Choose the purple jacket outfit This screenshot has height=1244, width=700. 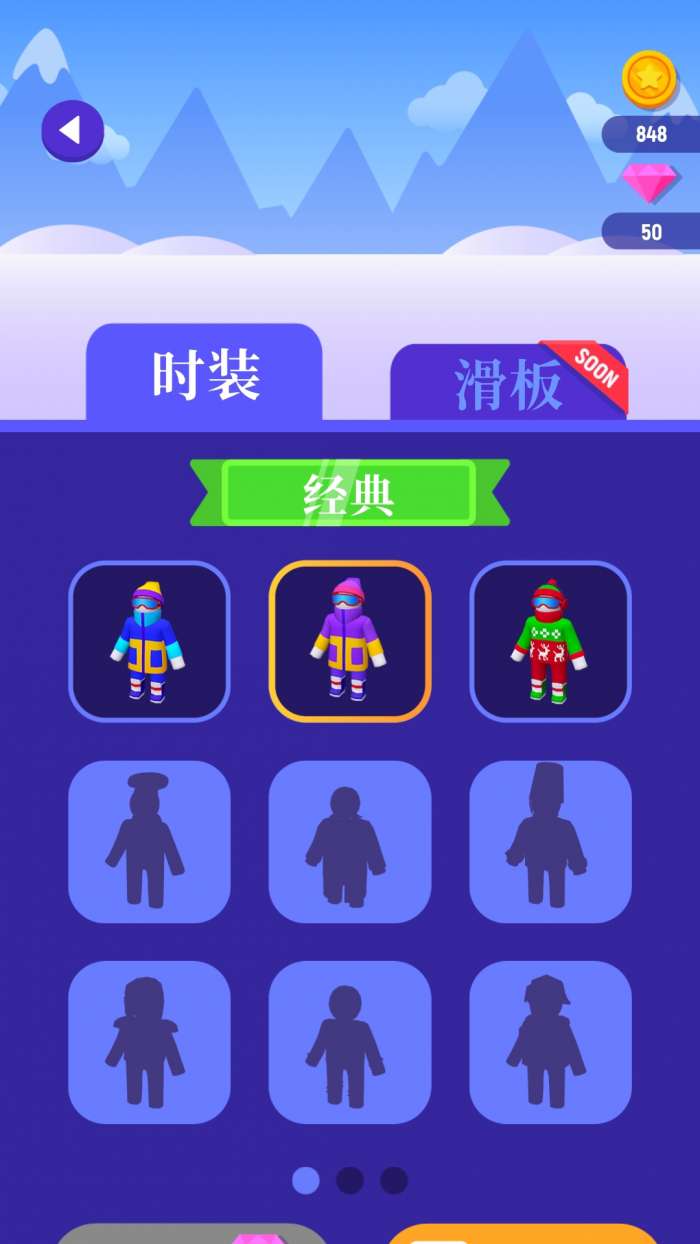[349, 641]
